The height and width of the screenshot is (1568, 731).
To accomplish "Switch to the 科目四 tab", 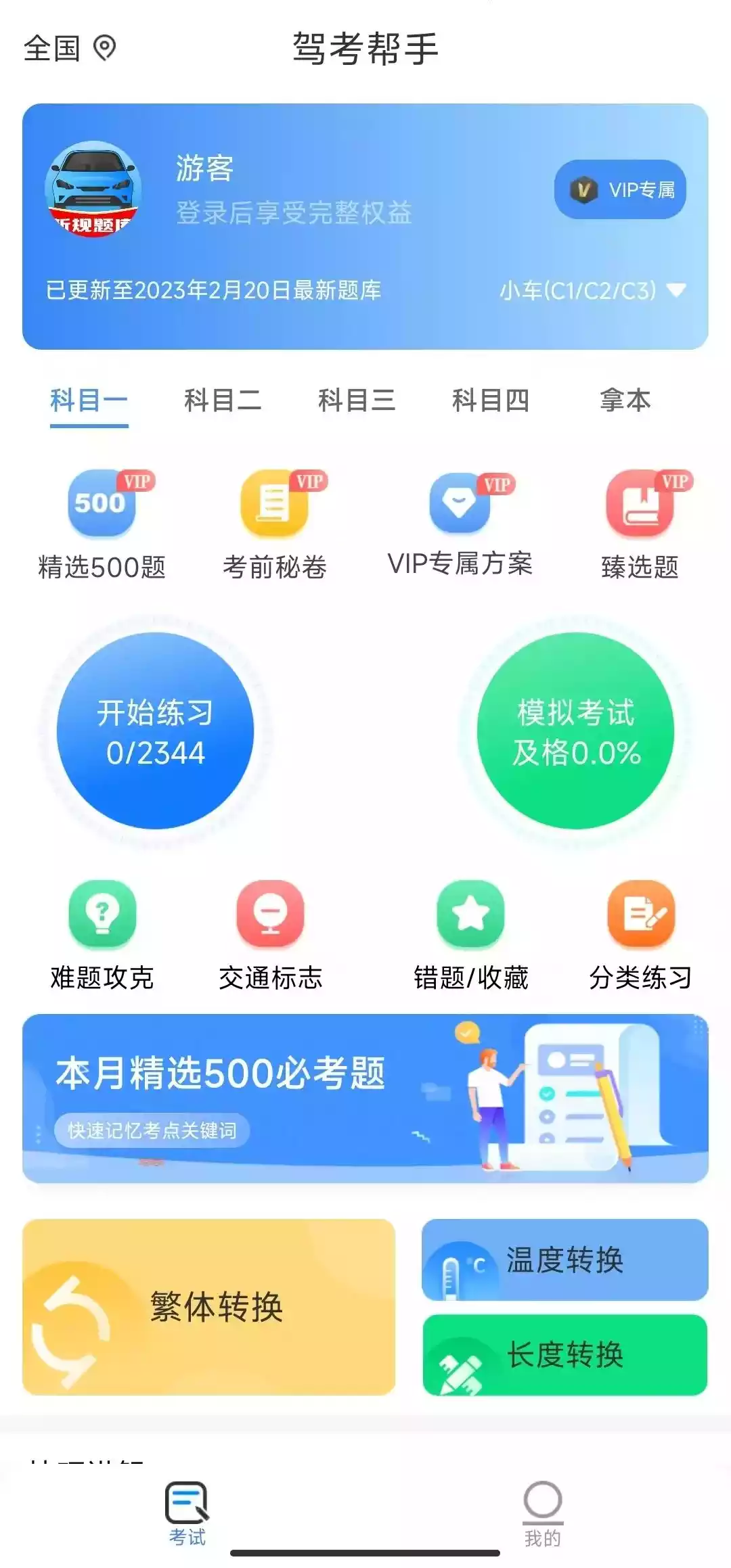I will coord(491,400).
